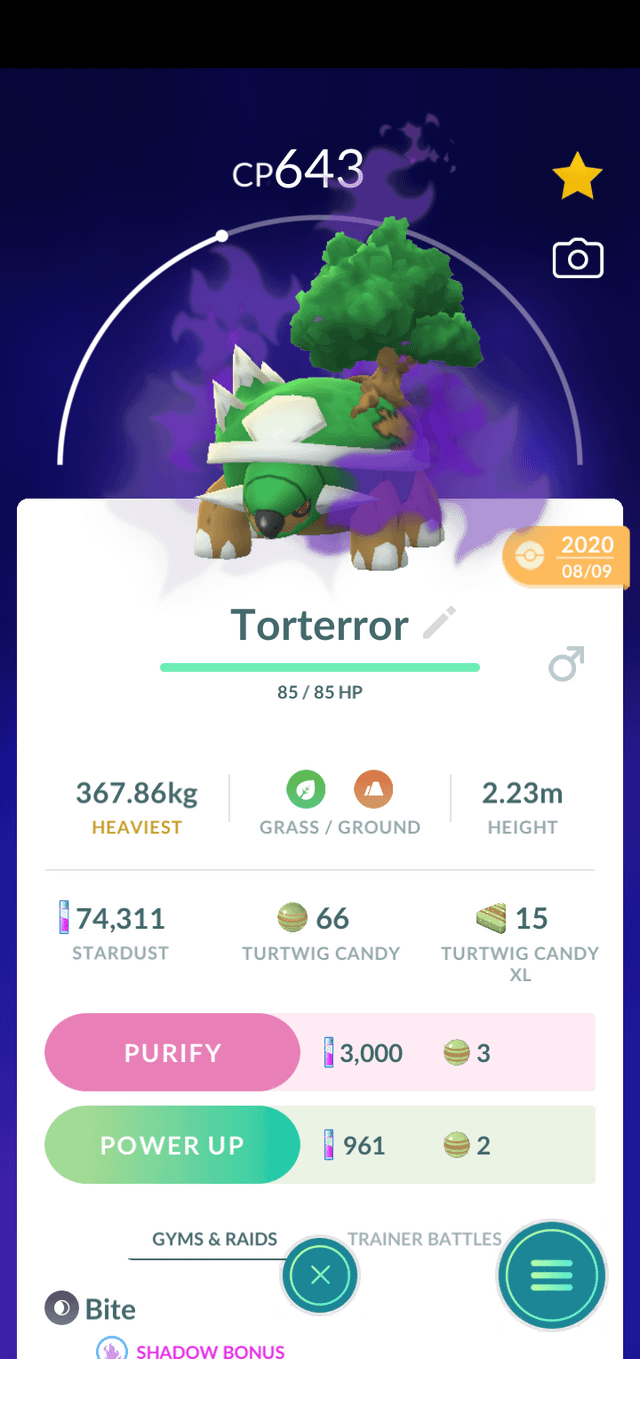
Task: View the 2020 catch date badge
Action: coord(567,557)
